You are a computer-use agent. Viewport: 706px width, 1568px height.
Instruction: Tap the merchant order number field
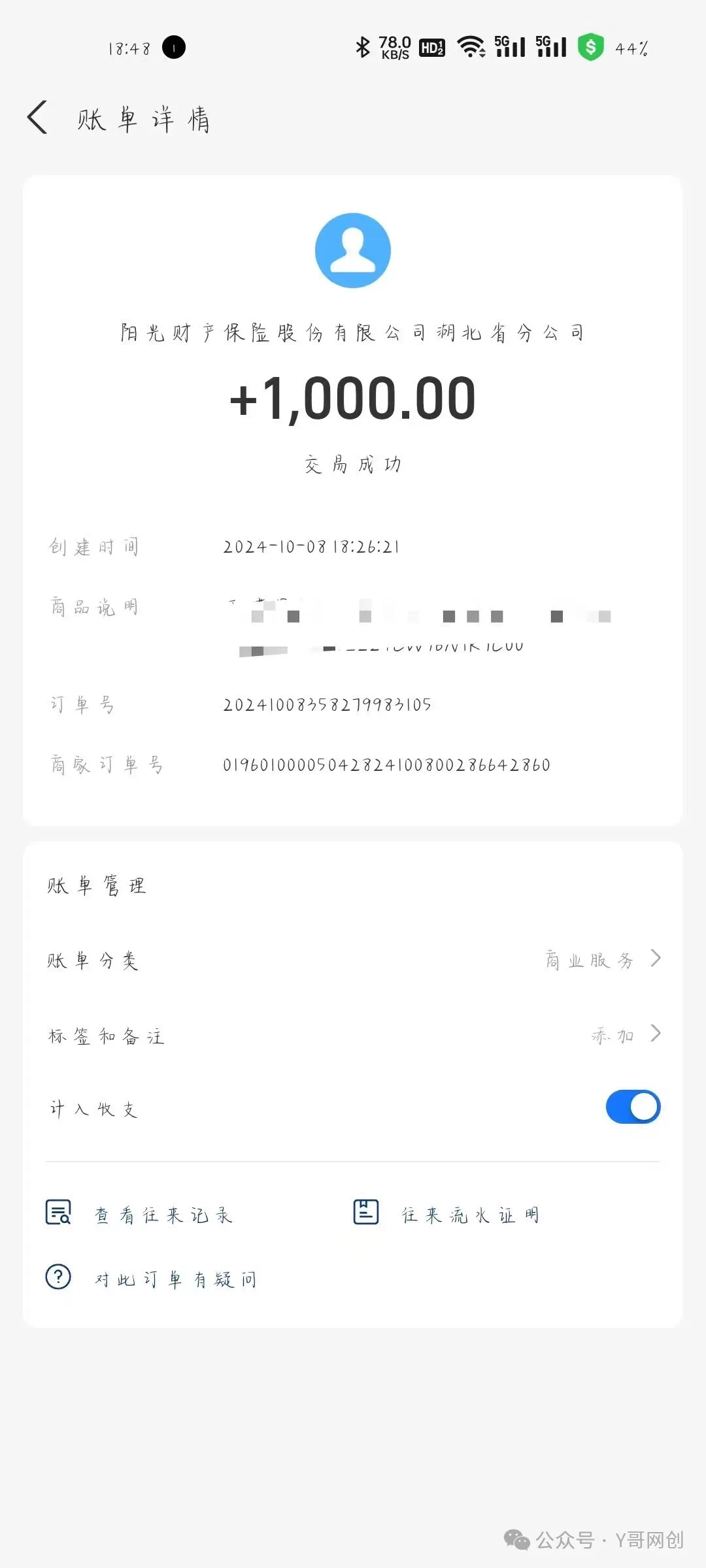[385, 764]
